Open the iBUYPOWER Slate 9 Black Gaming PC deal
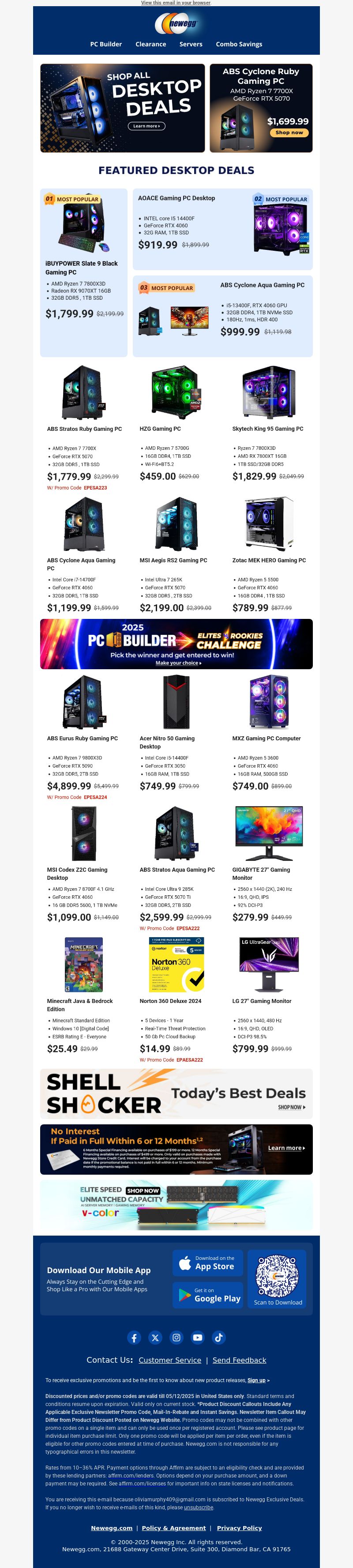The height and width of the screenshot is (1568, 353). 82,268
